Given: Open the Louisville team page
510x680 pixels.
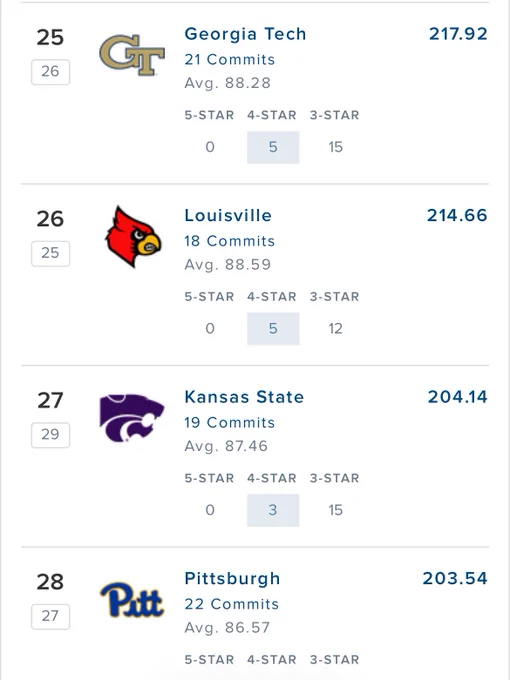Looking at the screenshot, I should click(228, 216).
